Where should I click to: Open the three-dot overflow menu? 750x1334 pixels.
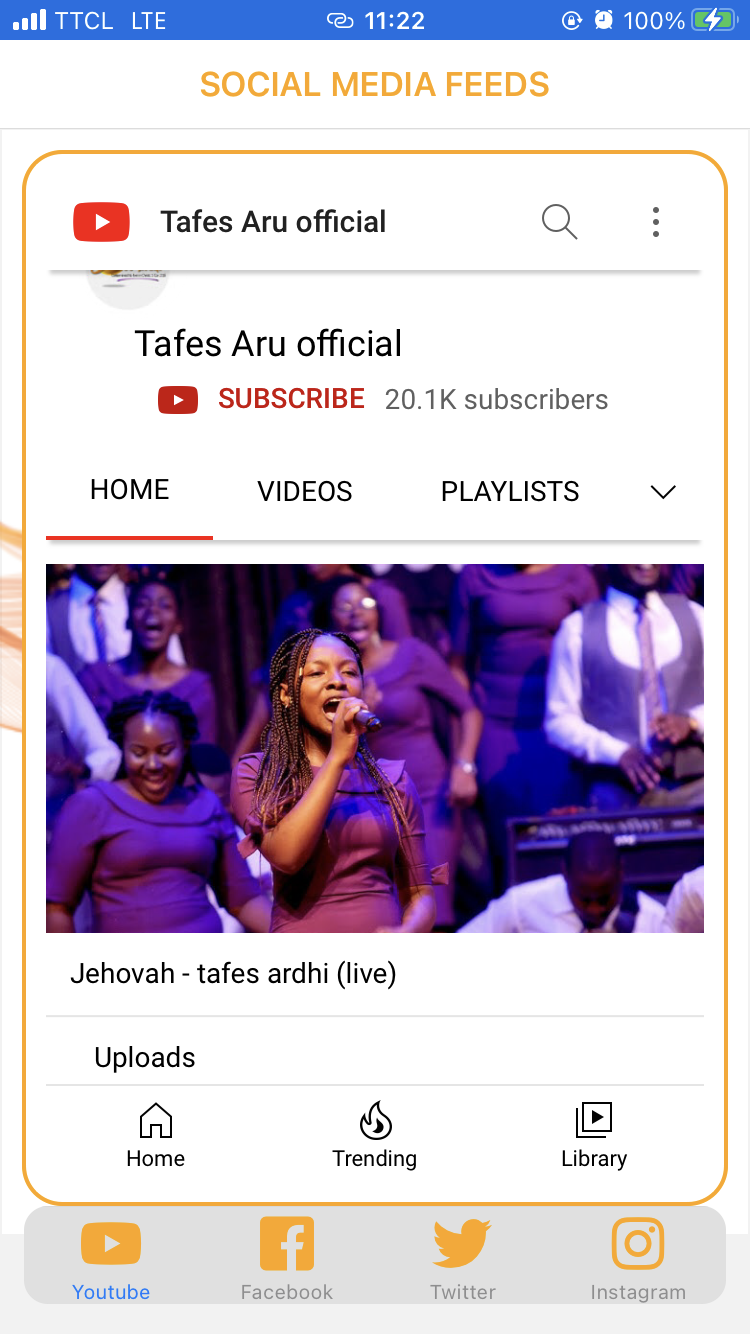point(655,222)
